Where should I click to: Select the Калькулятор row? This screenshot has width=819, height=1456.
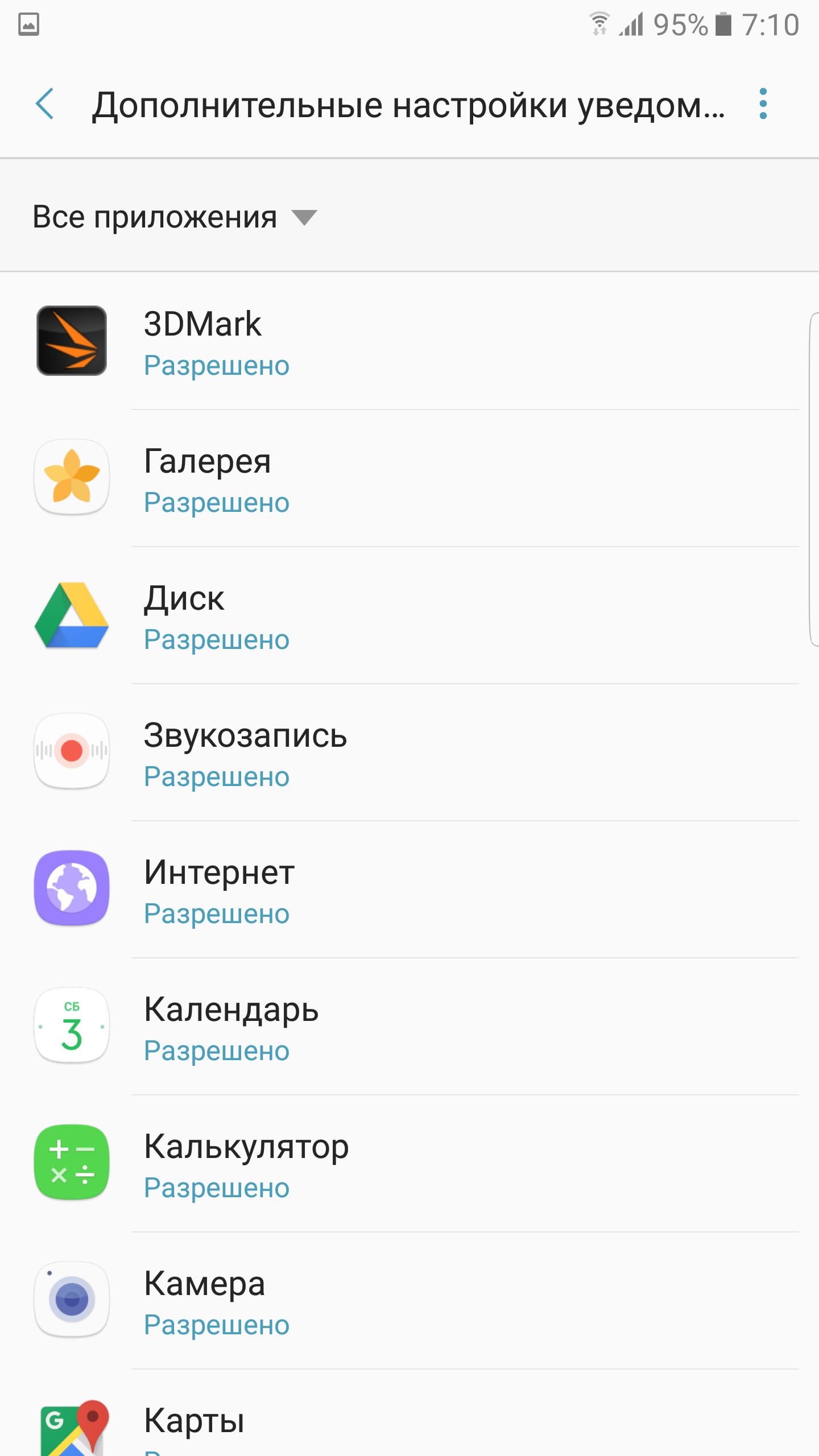(x=409, y=1164)
